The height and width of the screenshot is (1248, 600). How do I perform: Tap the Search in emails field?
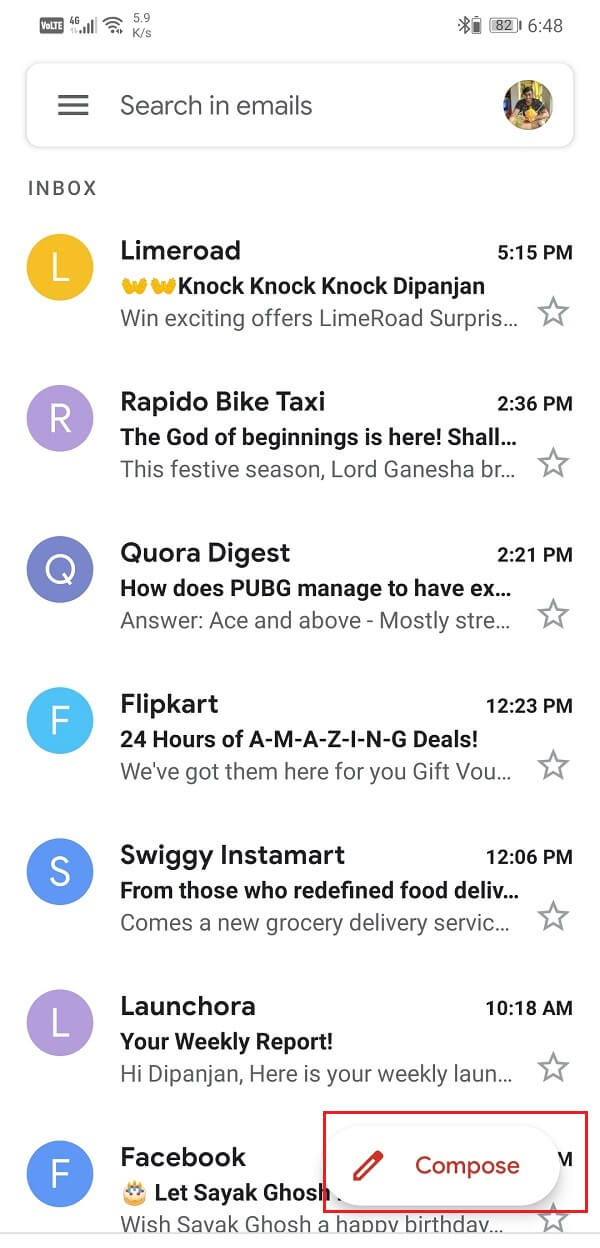pos(300,106)
